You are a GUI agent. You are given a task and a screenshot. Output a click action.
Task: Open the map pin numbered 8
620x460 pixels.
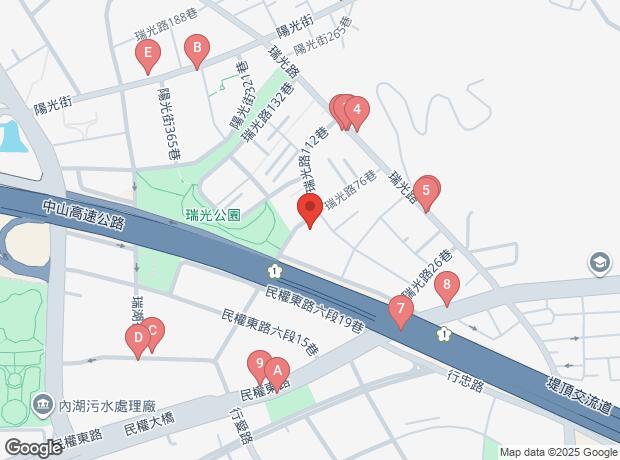coord(447,287)
